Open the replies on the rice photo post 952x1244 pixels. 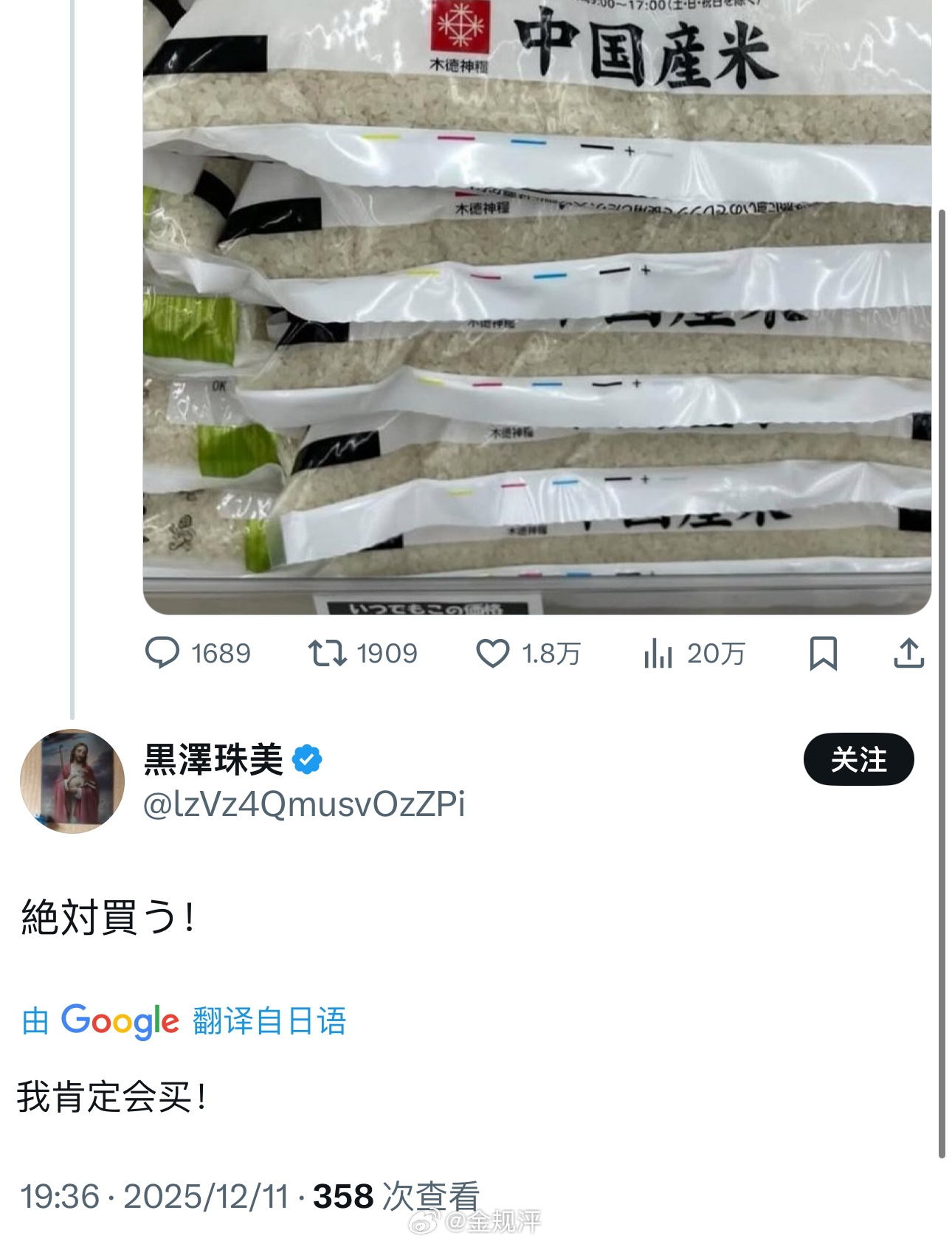[x=163, y=653]
